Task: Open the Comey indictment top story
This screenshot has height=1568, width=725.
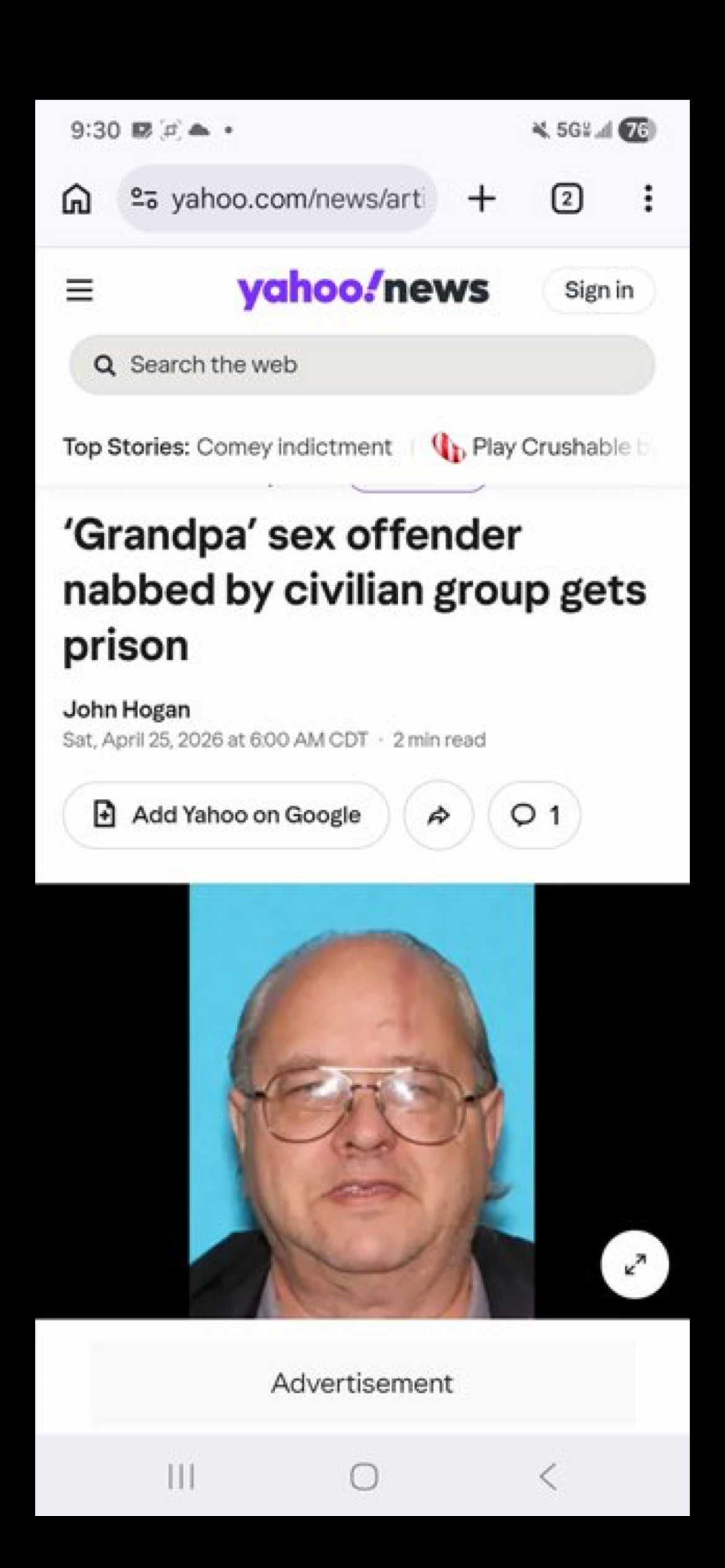Action: [294, 446]
